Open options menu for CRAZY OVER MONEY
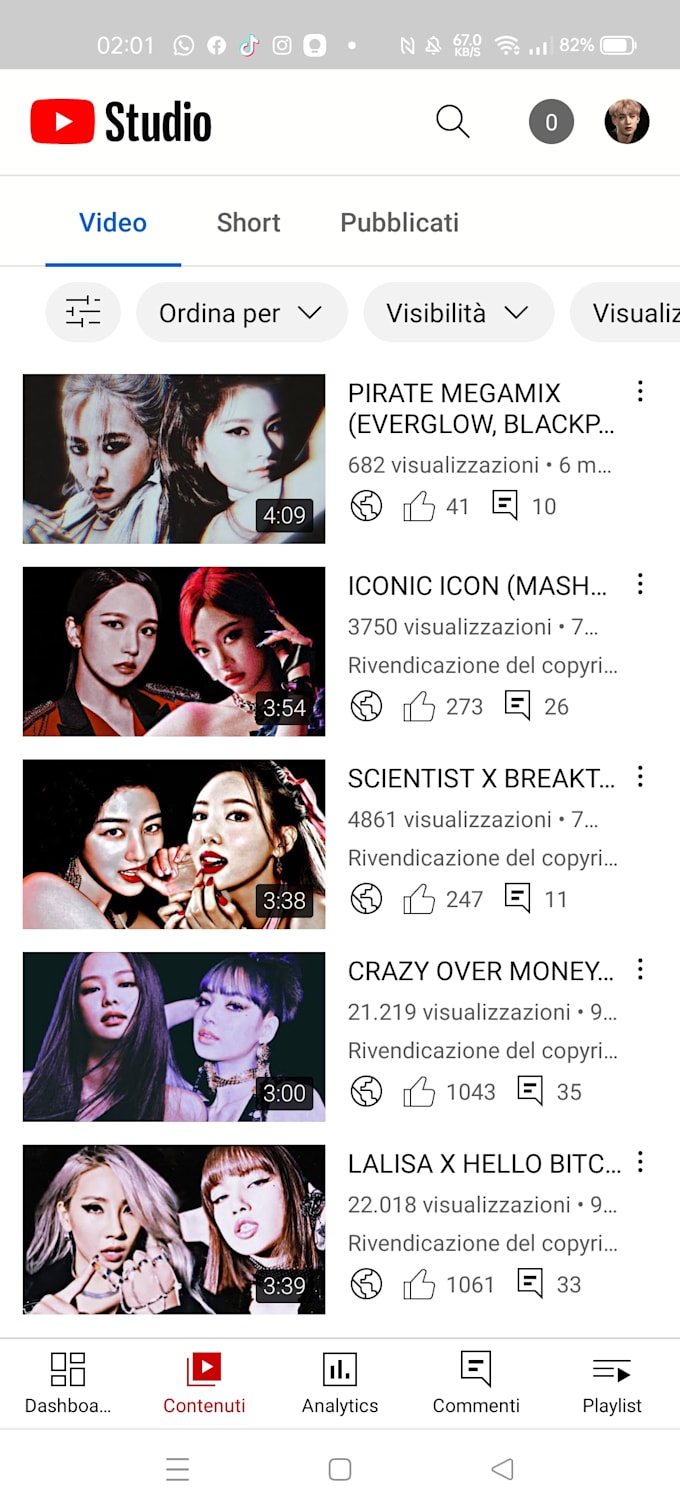The height and width of the screenshot is (1511, 680). tap(640, 969)
